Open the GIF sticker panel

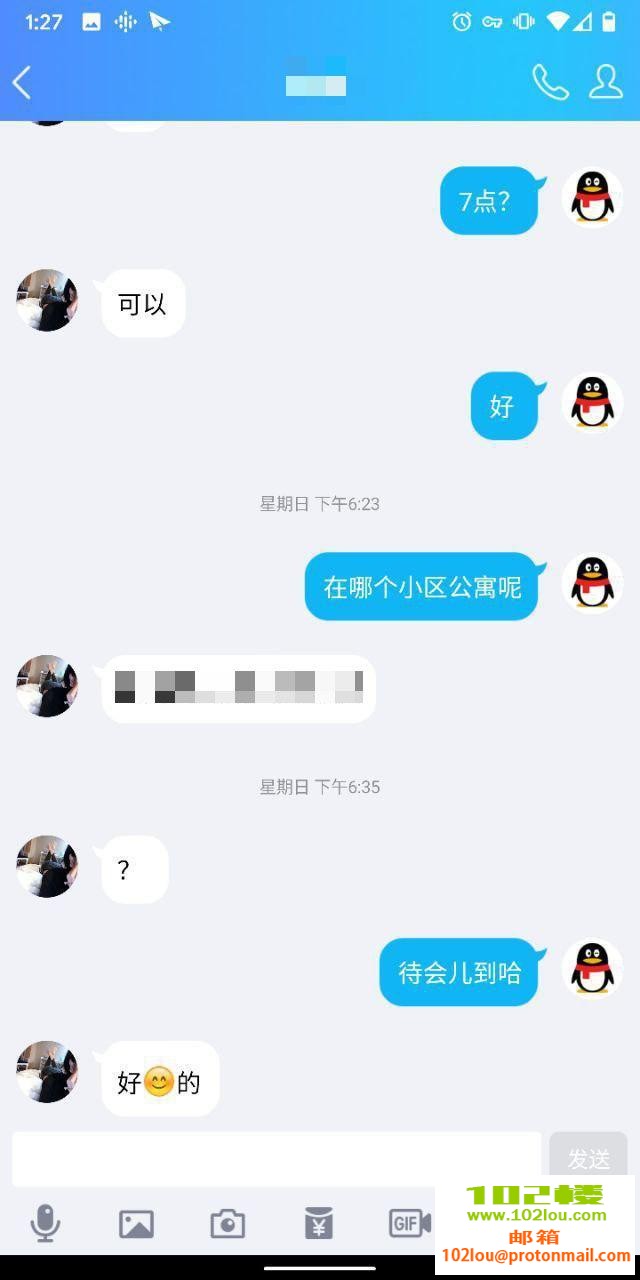tap(408, 1223)
